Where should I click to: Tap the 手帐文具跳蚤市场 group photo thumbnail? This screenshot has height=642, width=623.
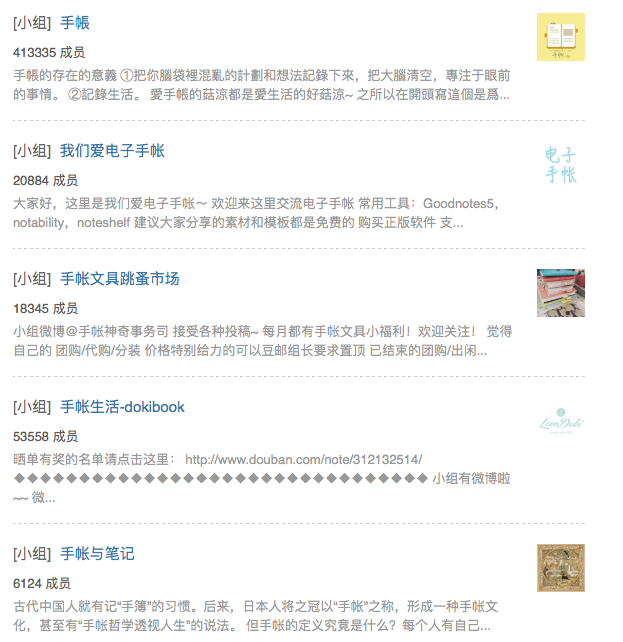point(560,293)
